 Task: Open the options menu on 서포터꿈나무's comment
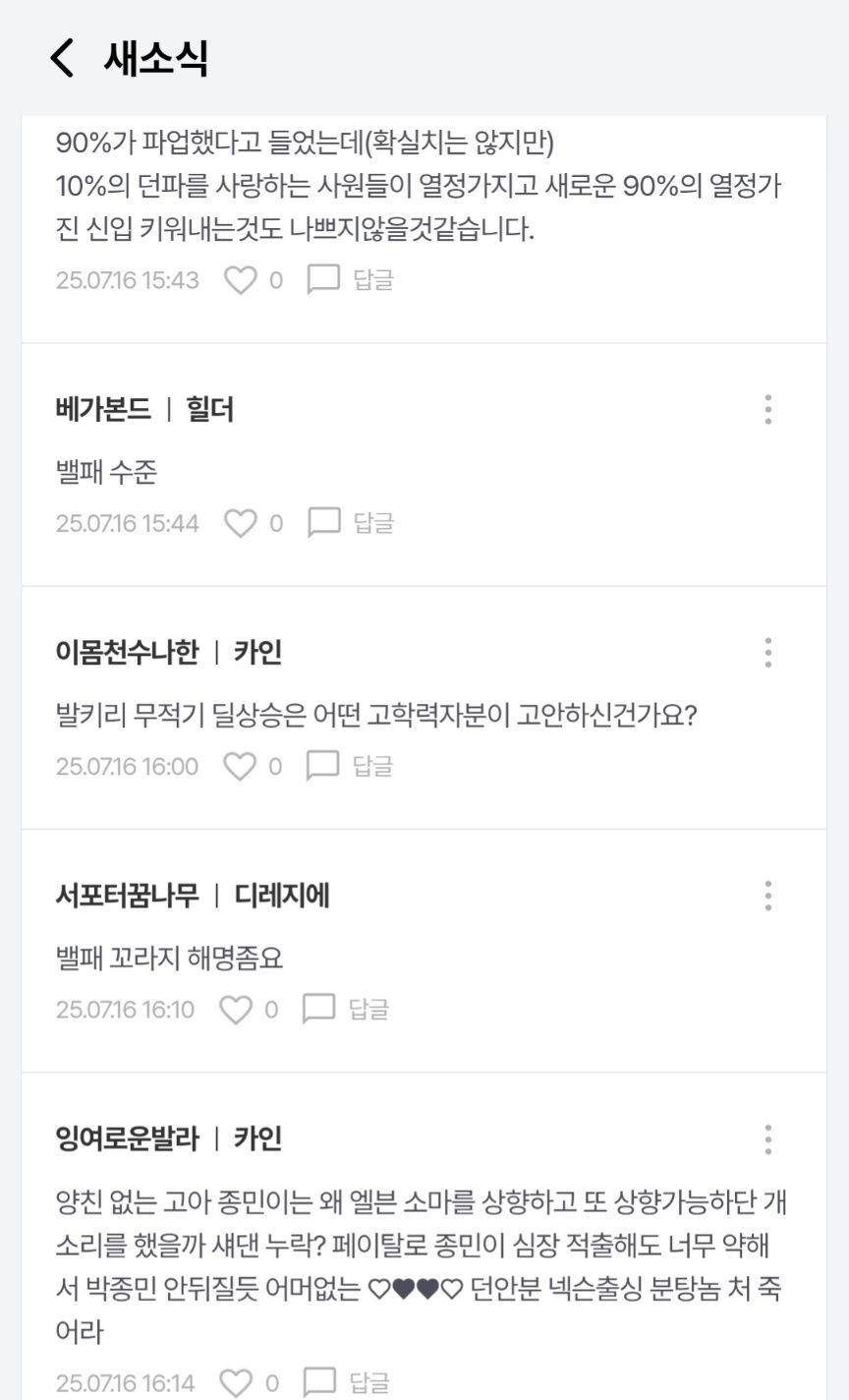pos(767,895)
